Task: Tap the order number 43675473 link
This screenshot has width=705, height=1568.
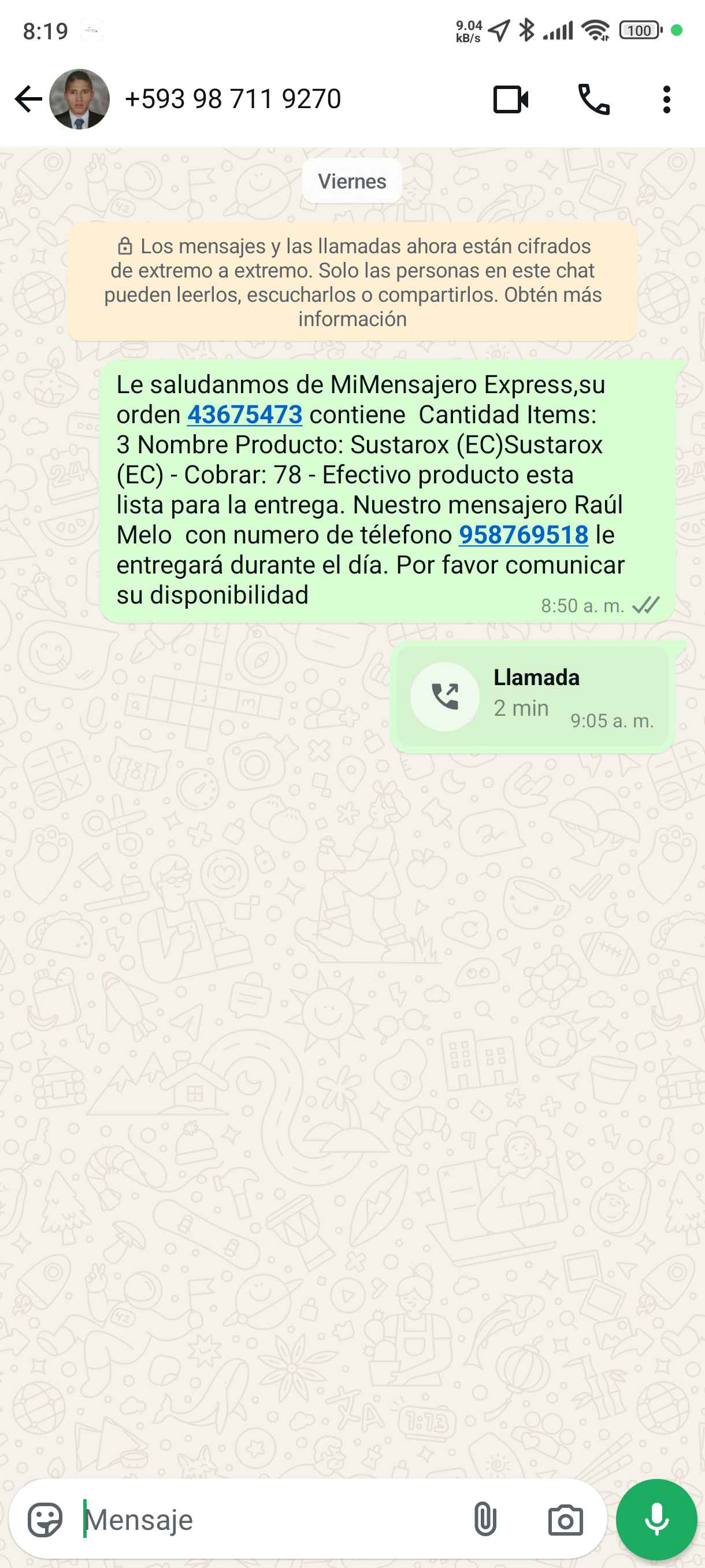Action: point(244,415)
